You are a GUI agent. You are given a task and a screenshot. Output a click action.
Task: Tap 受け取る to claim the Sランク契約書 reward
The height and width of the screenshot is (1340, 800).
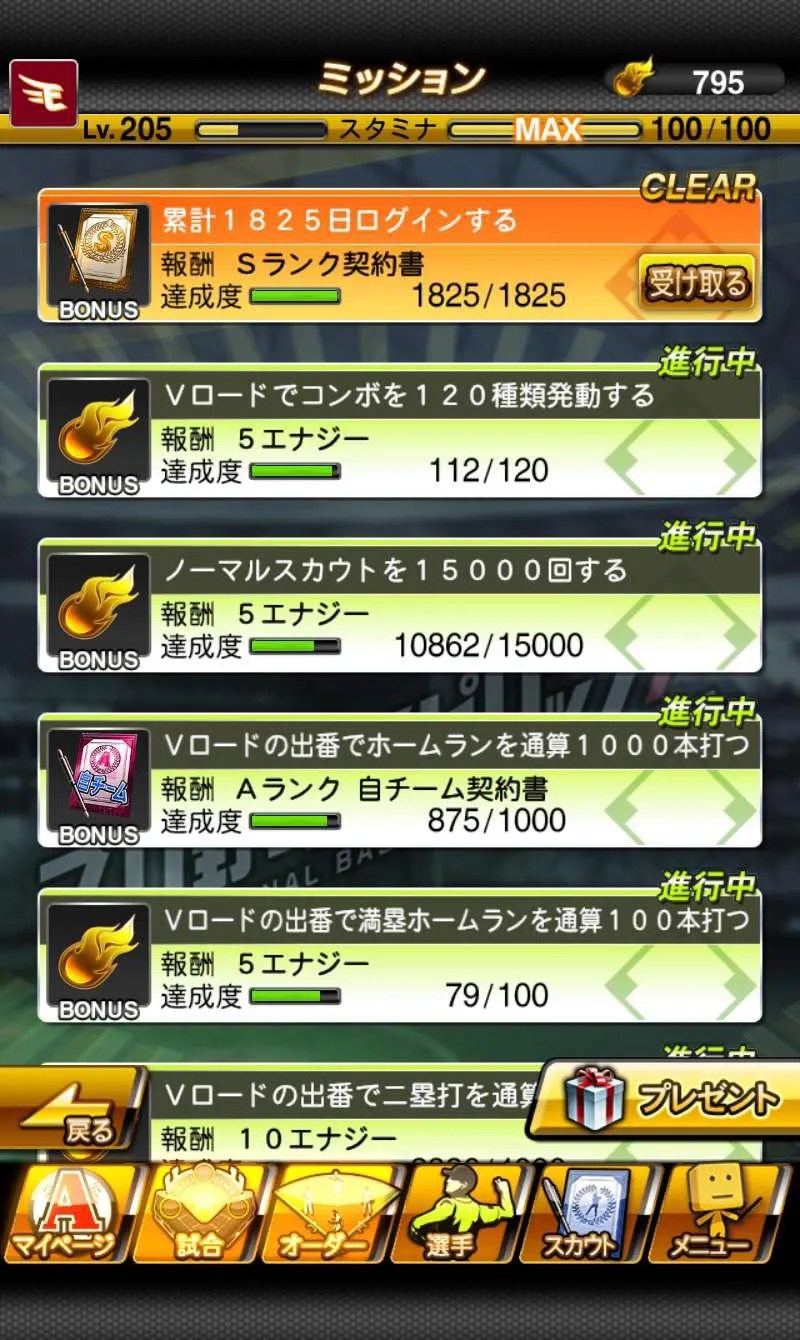click(695, 284)
